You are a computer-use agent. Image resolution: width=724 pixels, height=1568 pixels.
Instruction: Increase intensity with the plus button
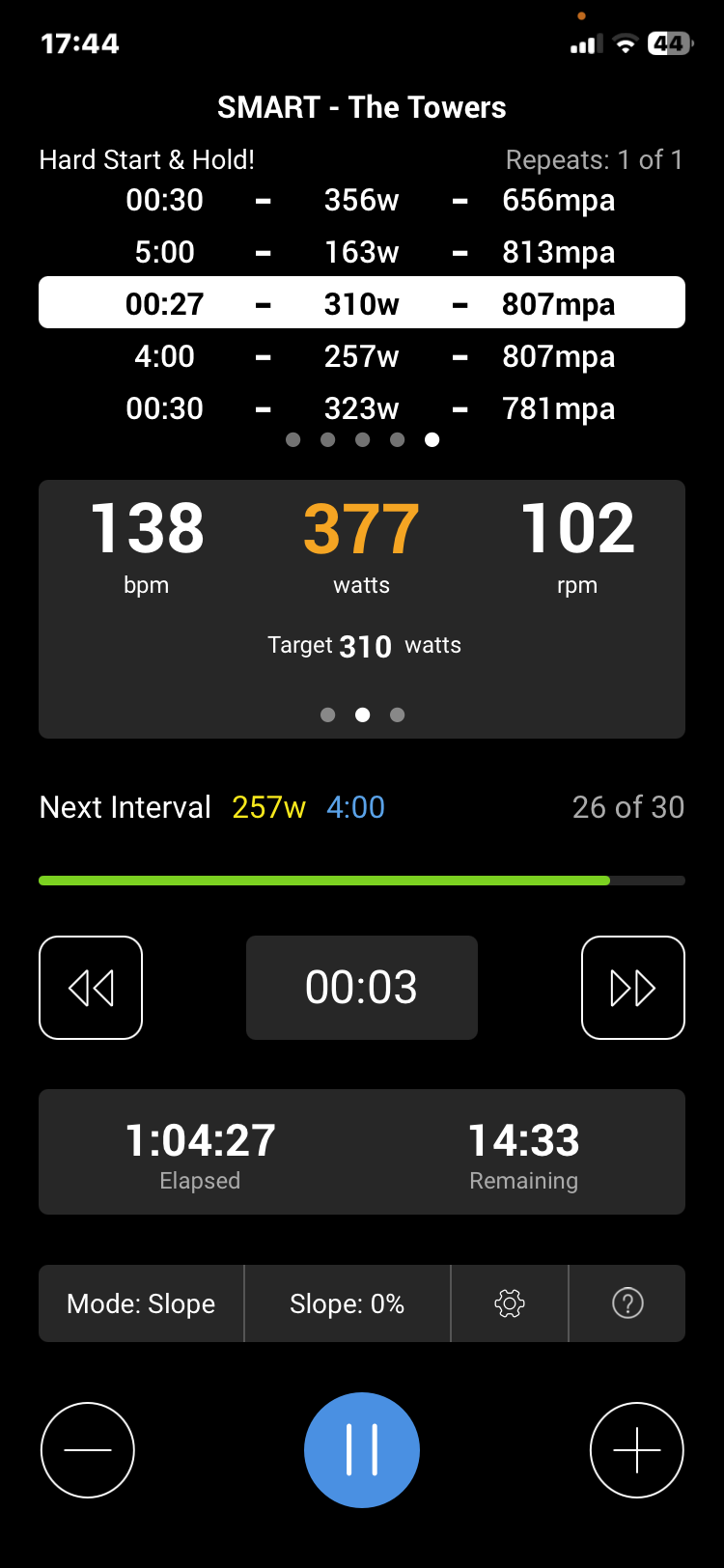tap(636, 1449)
